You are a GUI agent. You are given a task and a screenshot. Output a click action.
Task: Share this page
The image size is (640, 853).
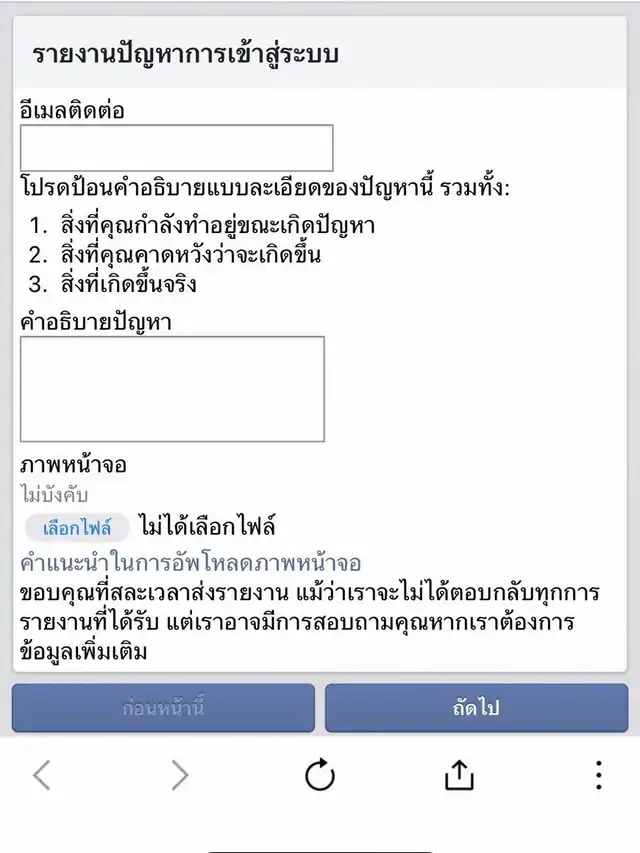[458, 774]
